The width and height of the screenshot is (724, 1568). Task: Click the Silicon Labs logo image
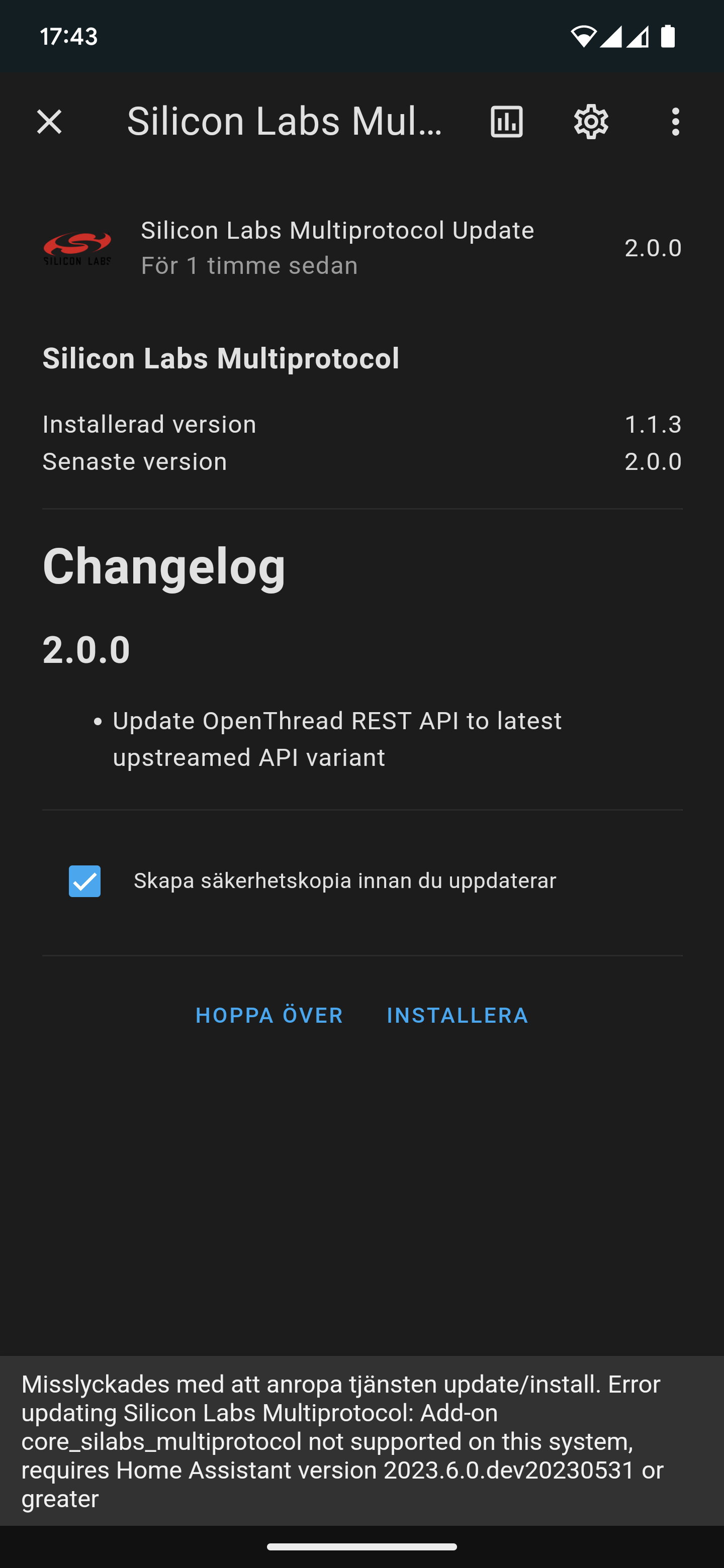pos(77,247)
